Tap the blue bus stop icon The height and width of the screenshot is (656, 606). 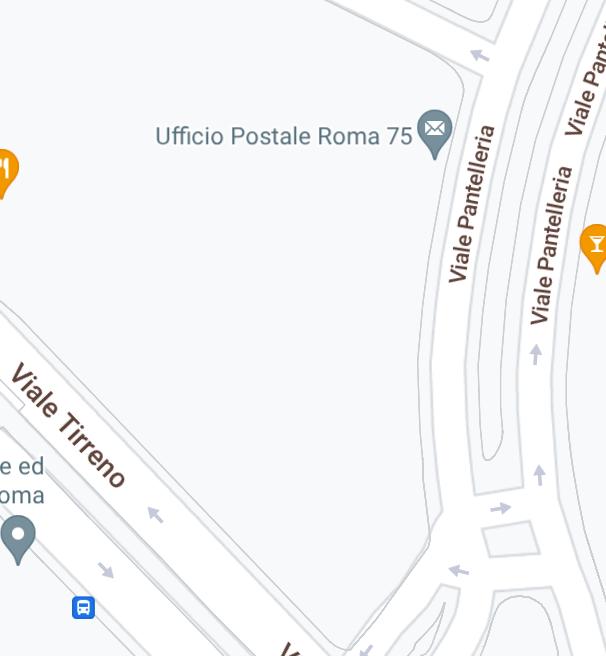83,607
